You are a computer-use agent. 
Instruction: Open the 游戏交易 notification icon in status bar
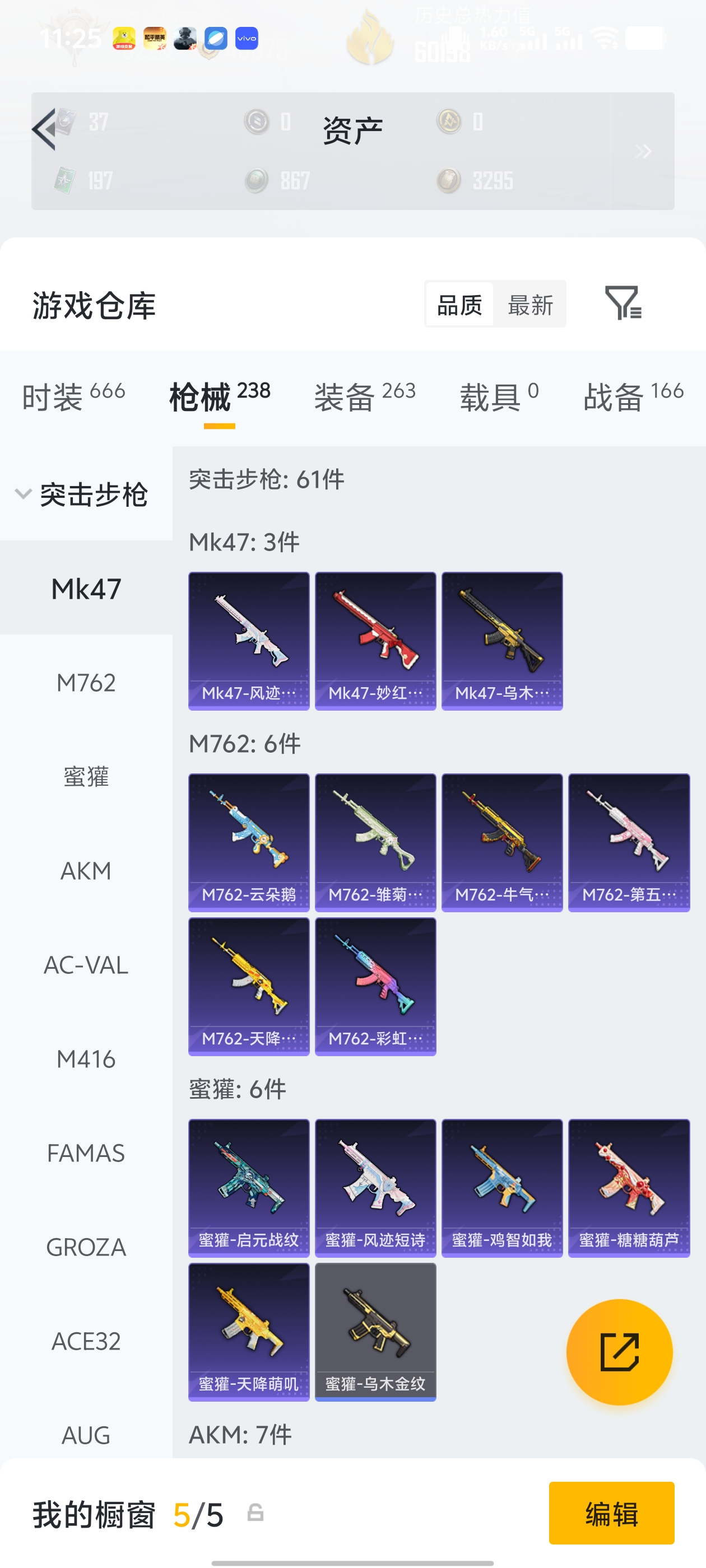coord(124,38)
